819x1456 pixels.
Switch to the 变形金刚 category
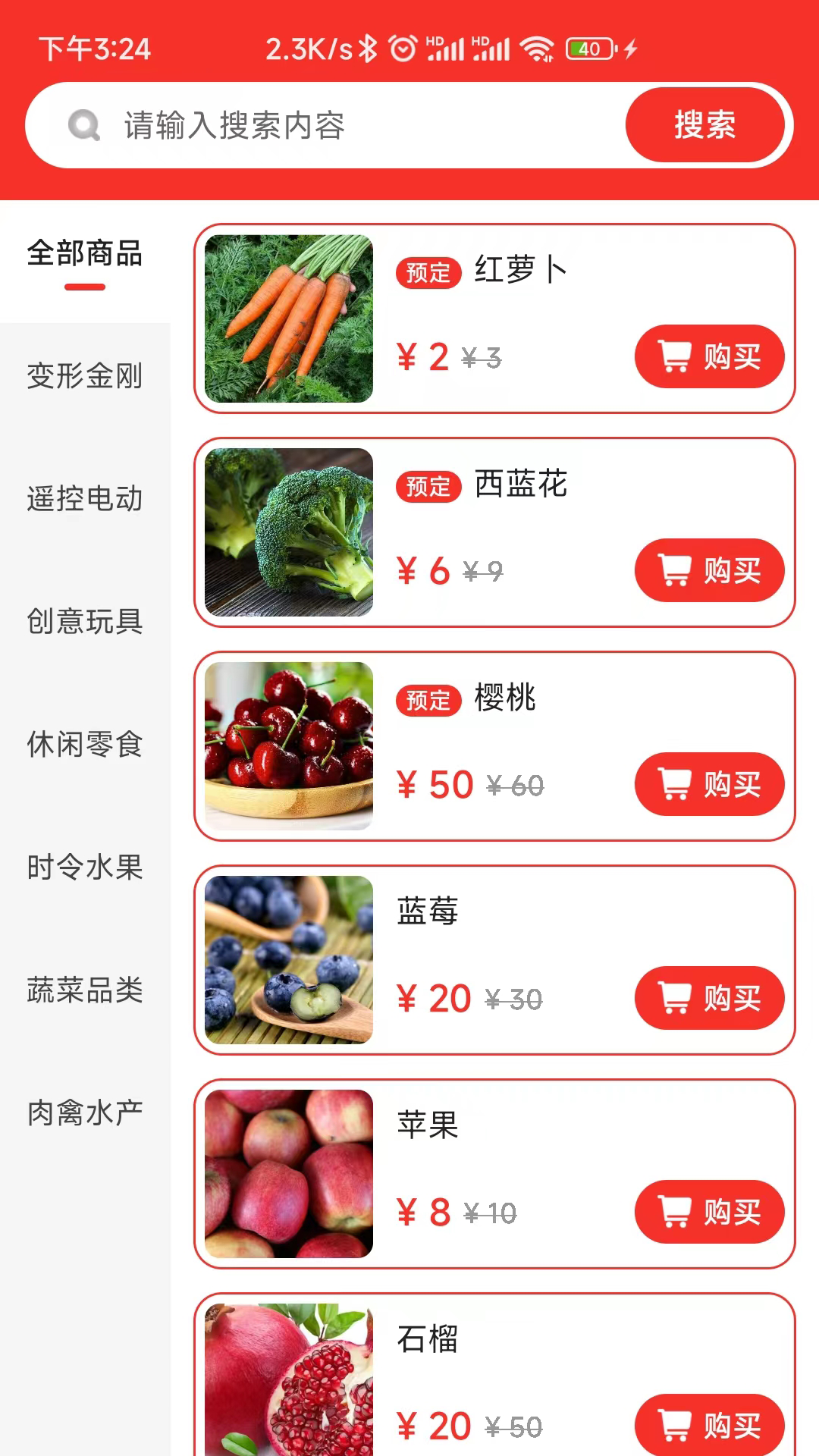(85, 376)
